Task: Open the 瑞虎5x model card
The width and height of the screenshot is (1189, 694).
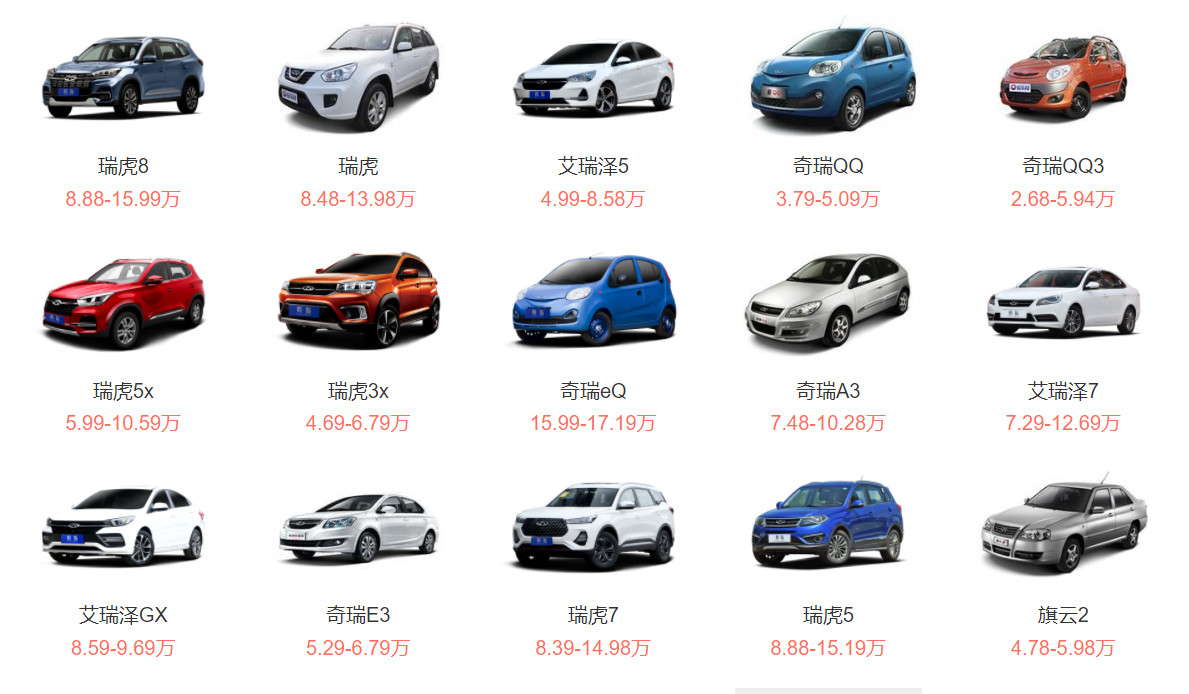Action: (123, 302)
